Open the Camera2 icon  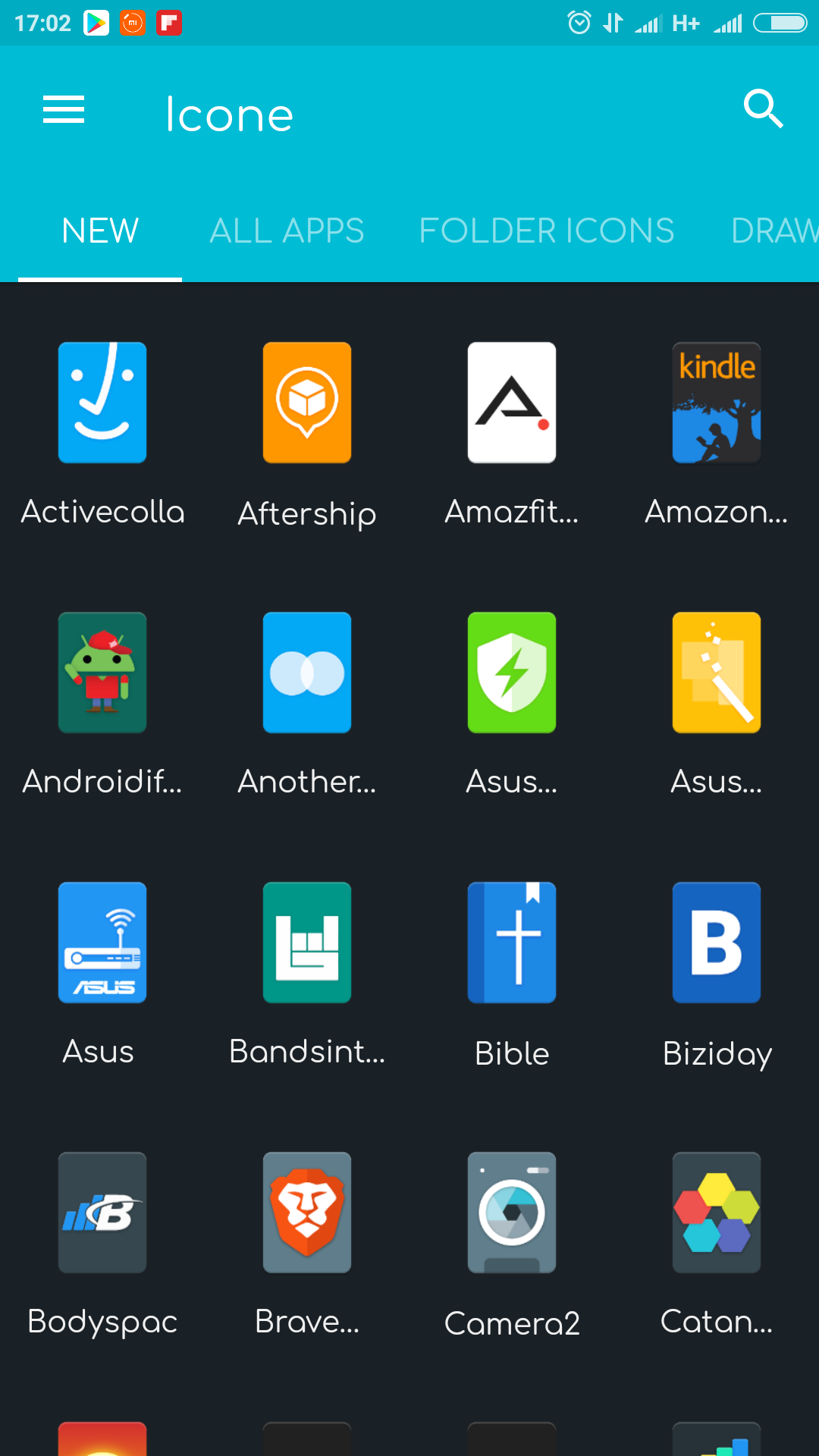pos(512,1213)
